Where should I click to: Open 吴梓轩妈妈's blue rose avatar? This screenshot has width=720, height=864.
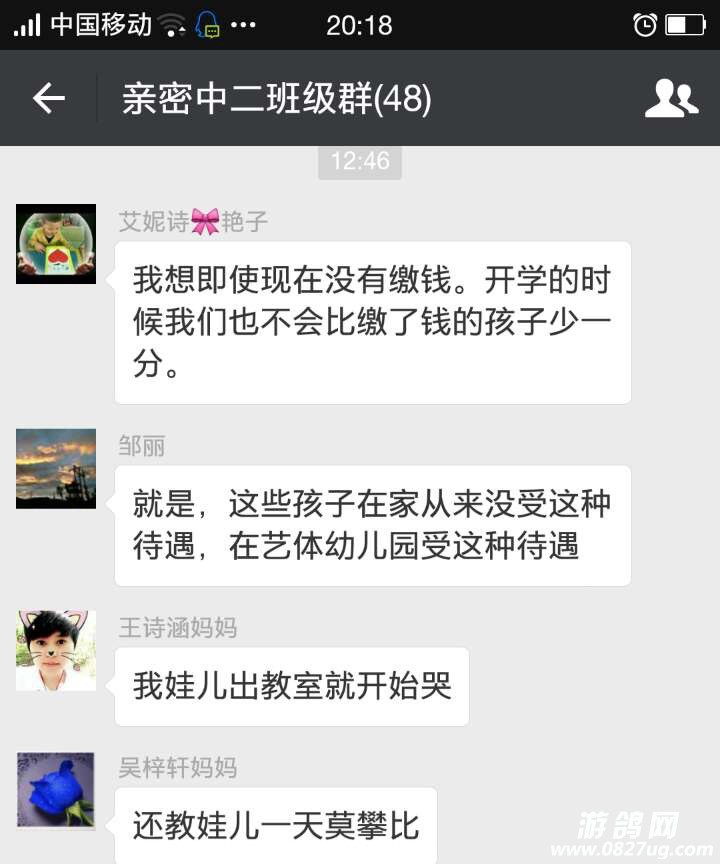pos(56,791)
